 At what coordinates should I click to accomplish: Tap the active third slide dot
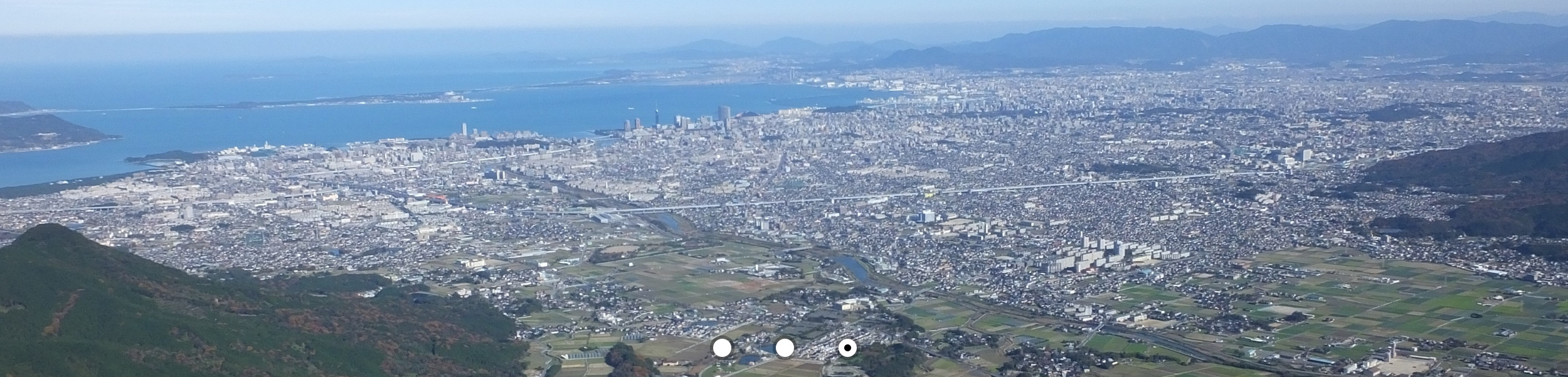847,347
